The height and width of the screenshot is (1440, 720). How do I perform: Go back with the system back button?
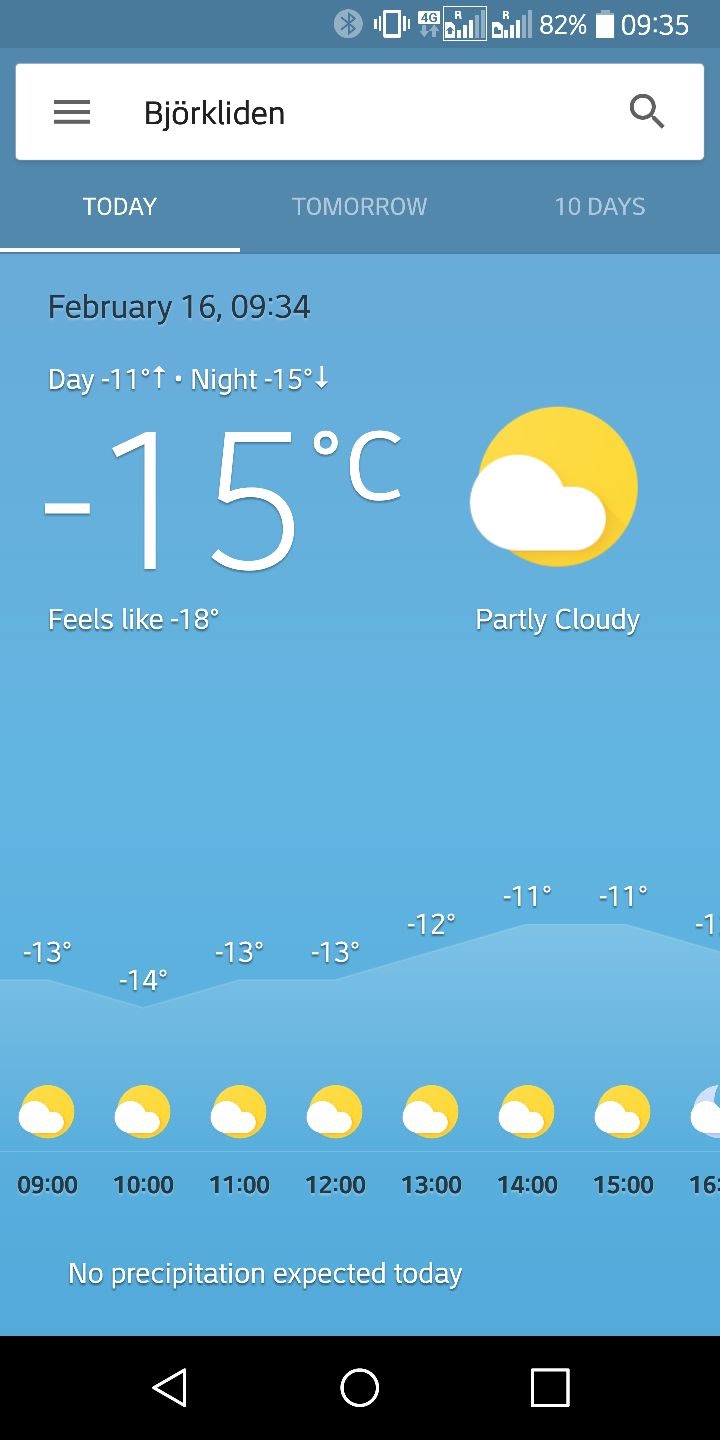(x=170, y=1388)
